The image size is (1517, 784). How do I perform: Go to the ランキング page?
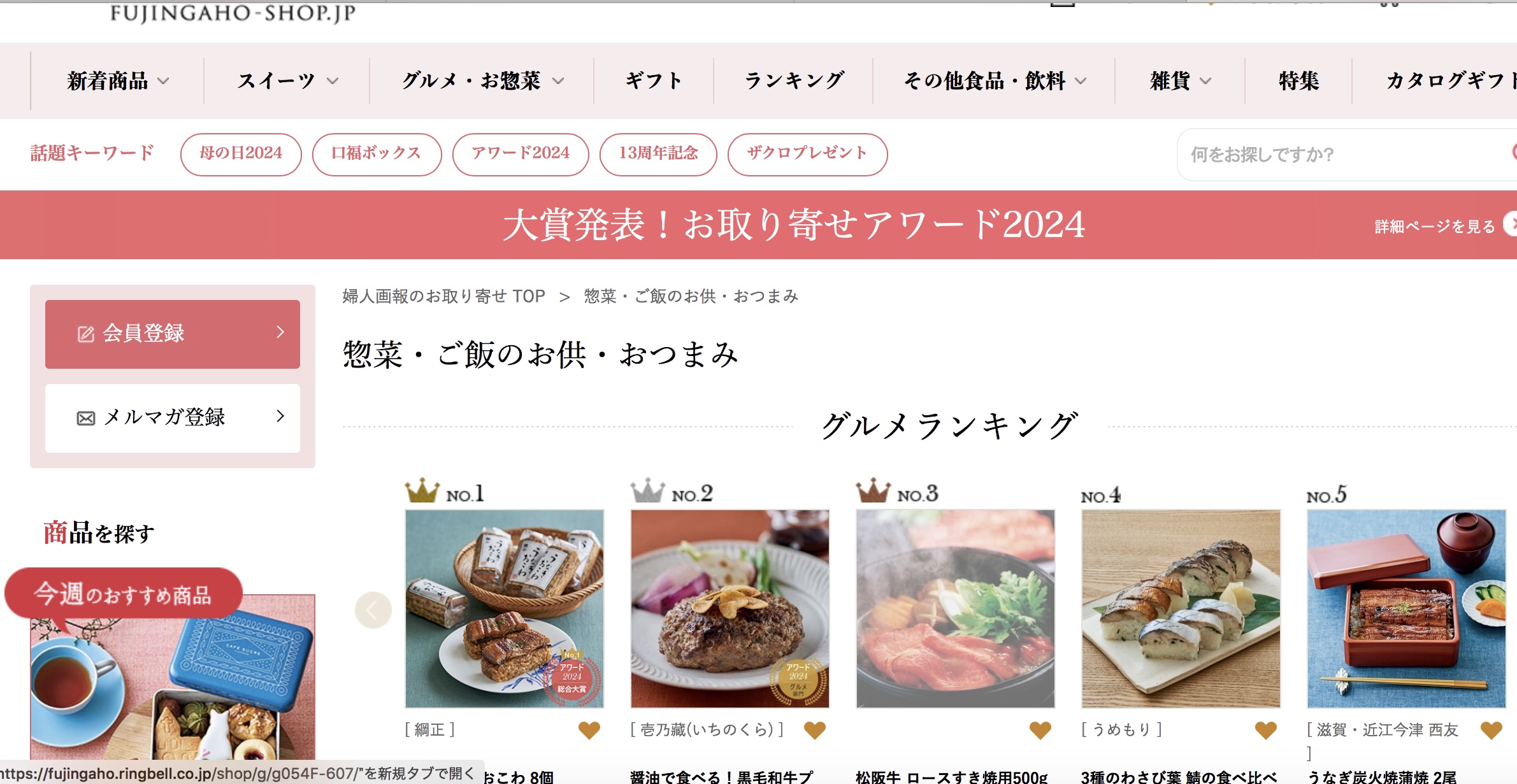[x=794, y=81]
